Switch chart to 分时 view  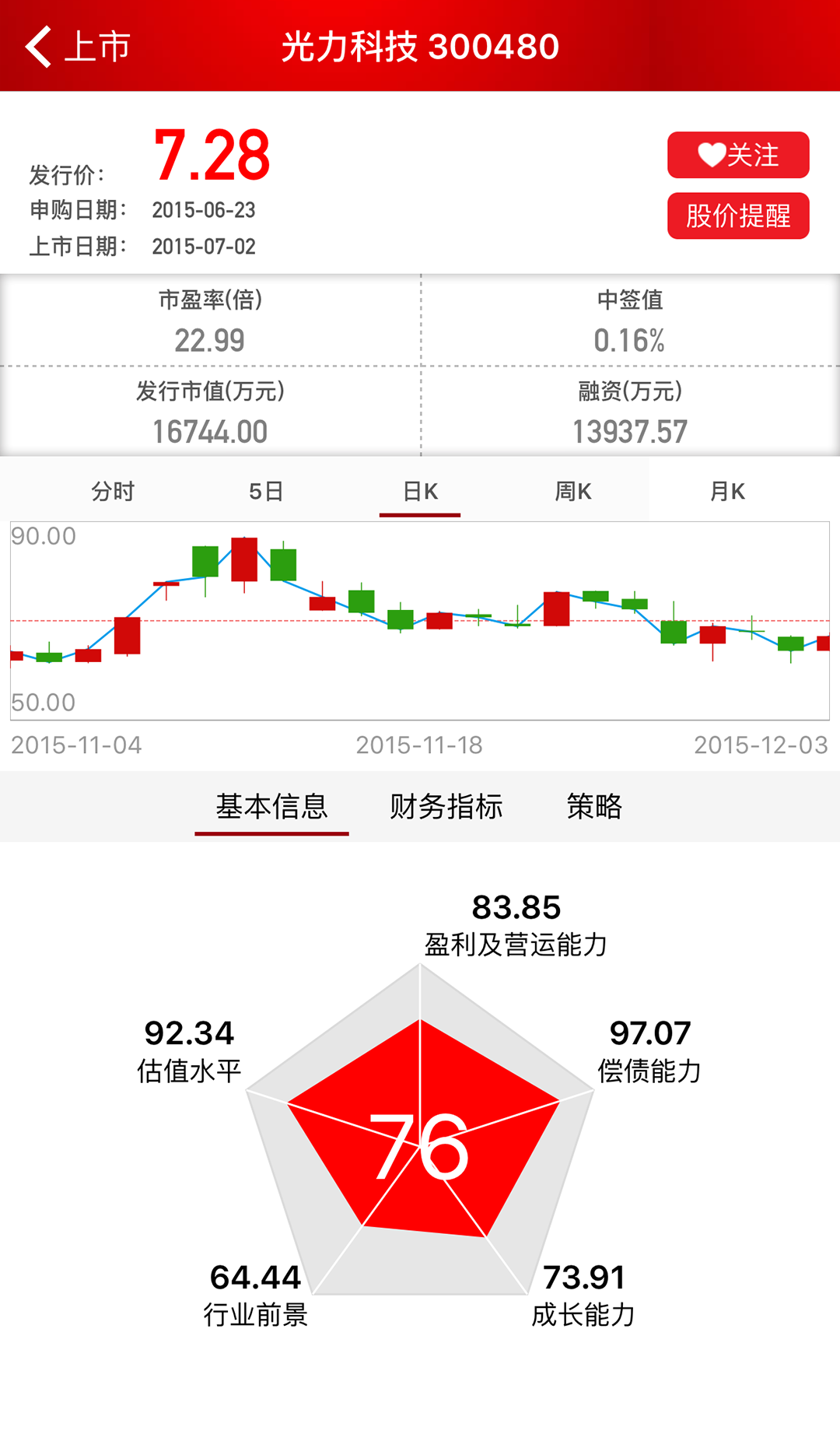(x=113, y=492)
